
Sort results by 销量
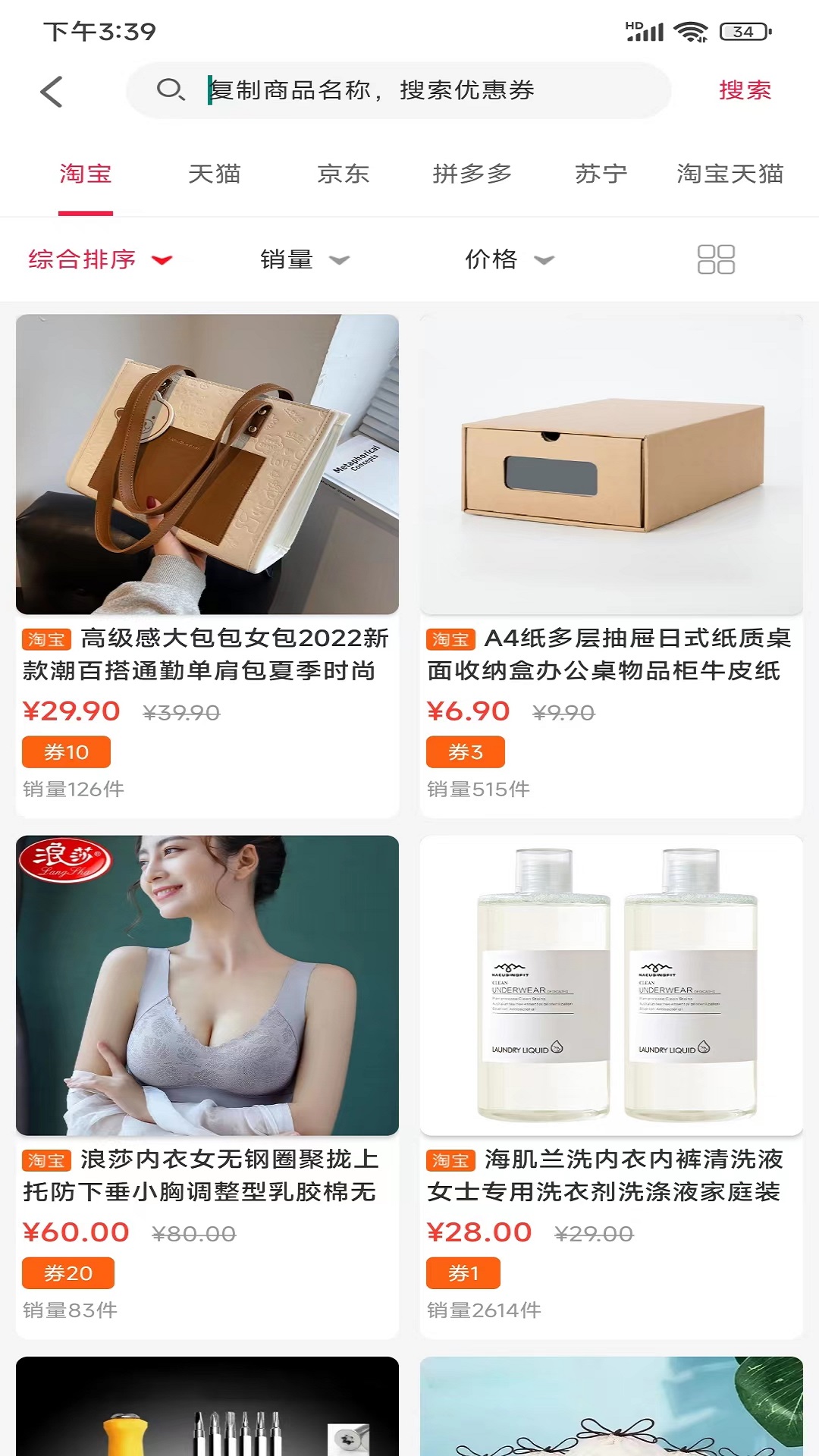(305, 259)
